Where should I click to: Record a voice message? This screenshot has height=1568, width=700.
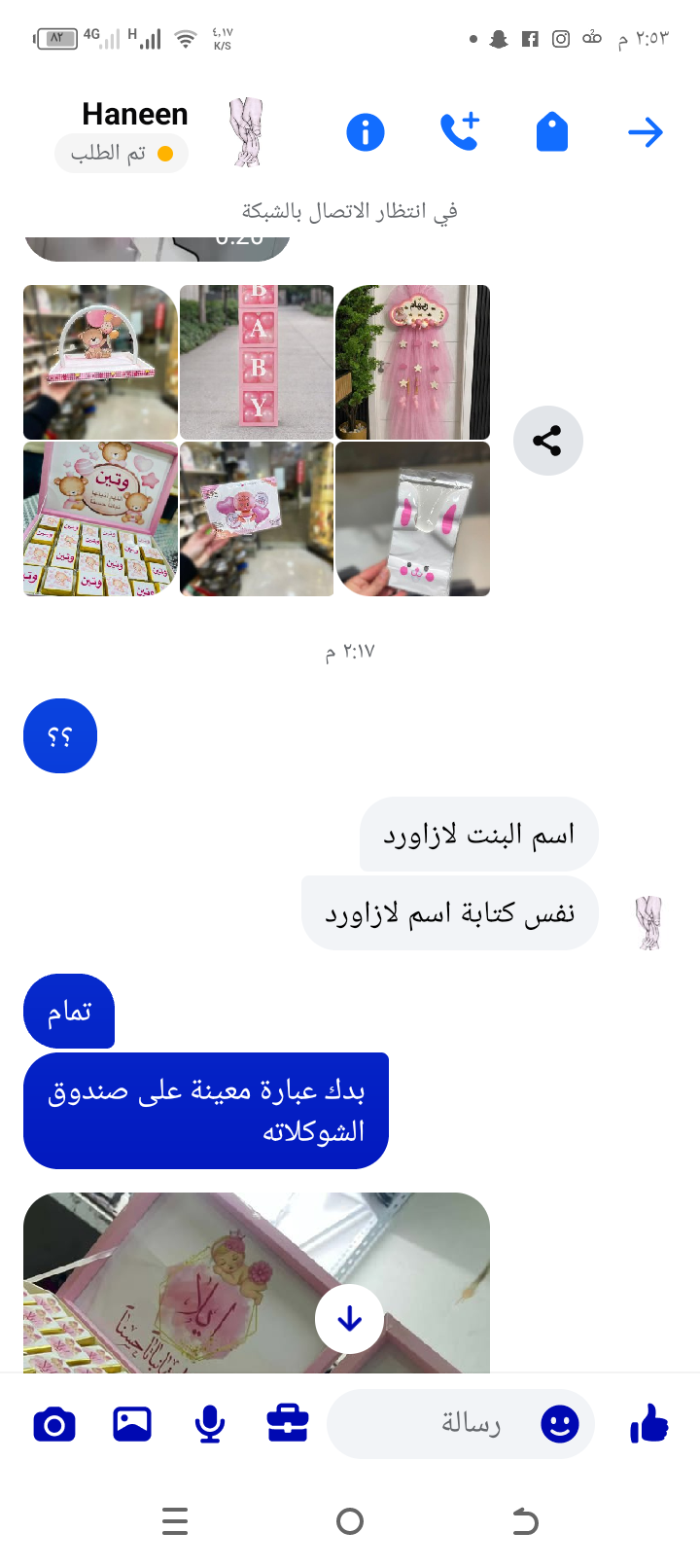point(210,1424)
